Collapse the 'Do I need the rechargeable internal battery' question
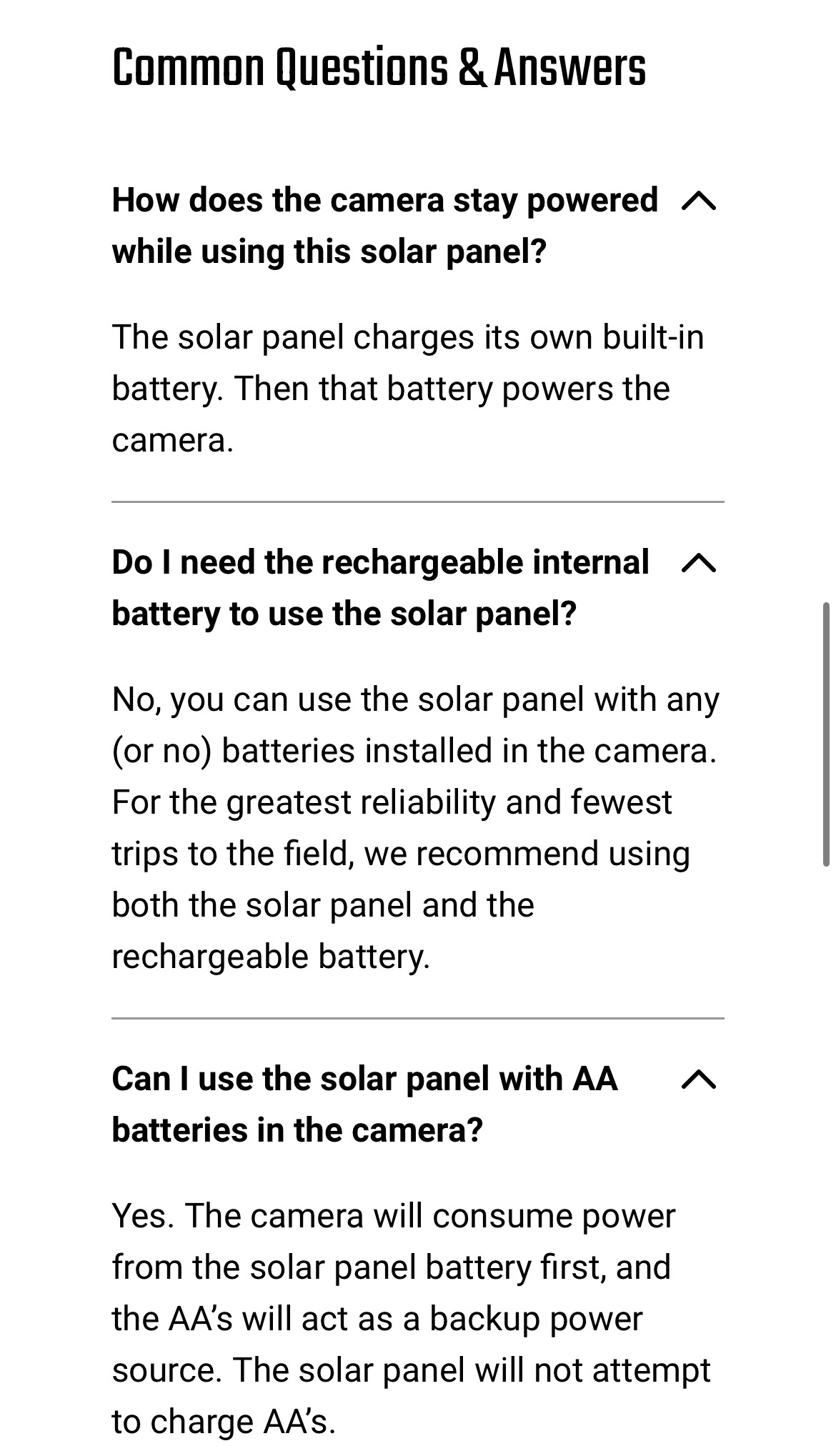Image resolution: width=836 pixels, height=1456 pixels. tap(699, 564)
